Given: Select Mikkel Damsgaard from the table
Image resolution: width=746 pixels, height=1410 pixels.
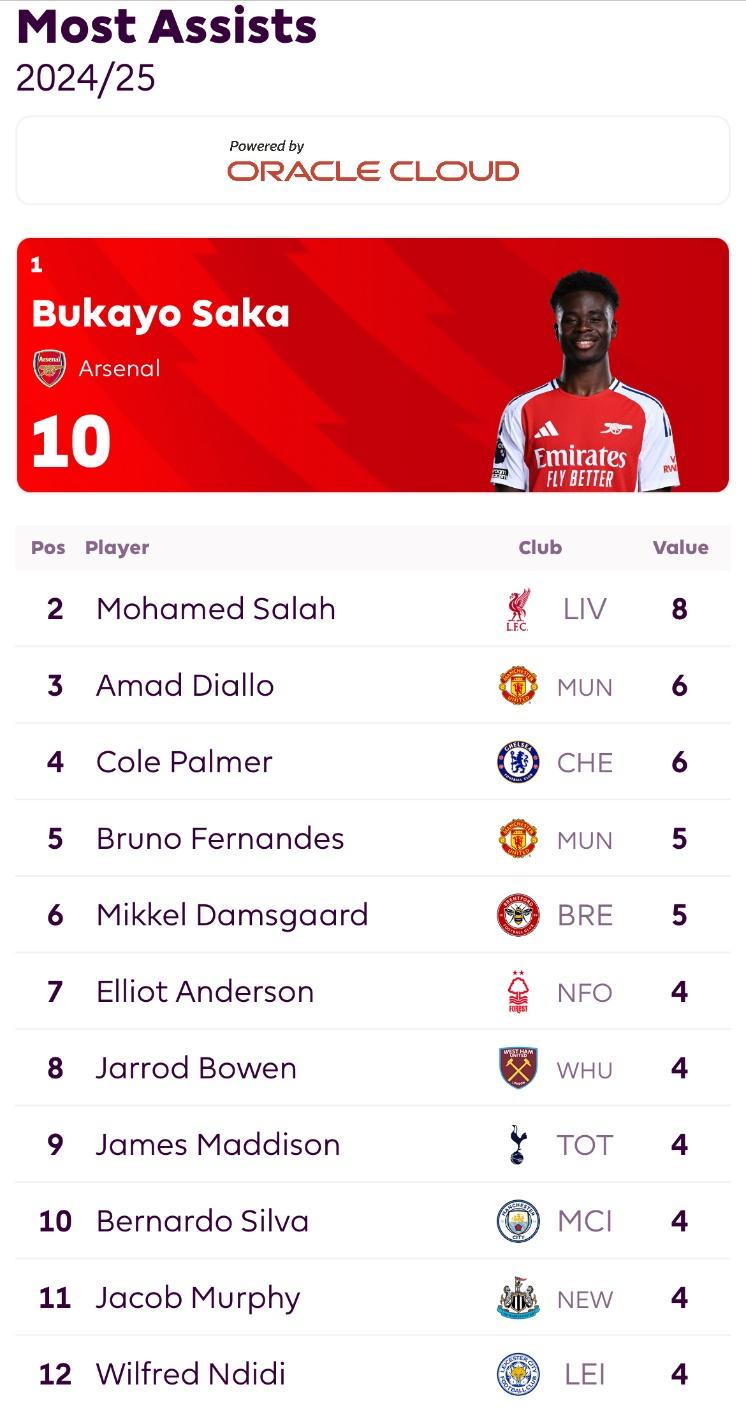Looking at the screenshot, I should click(x=373, y=915).
